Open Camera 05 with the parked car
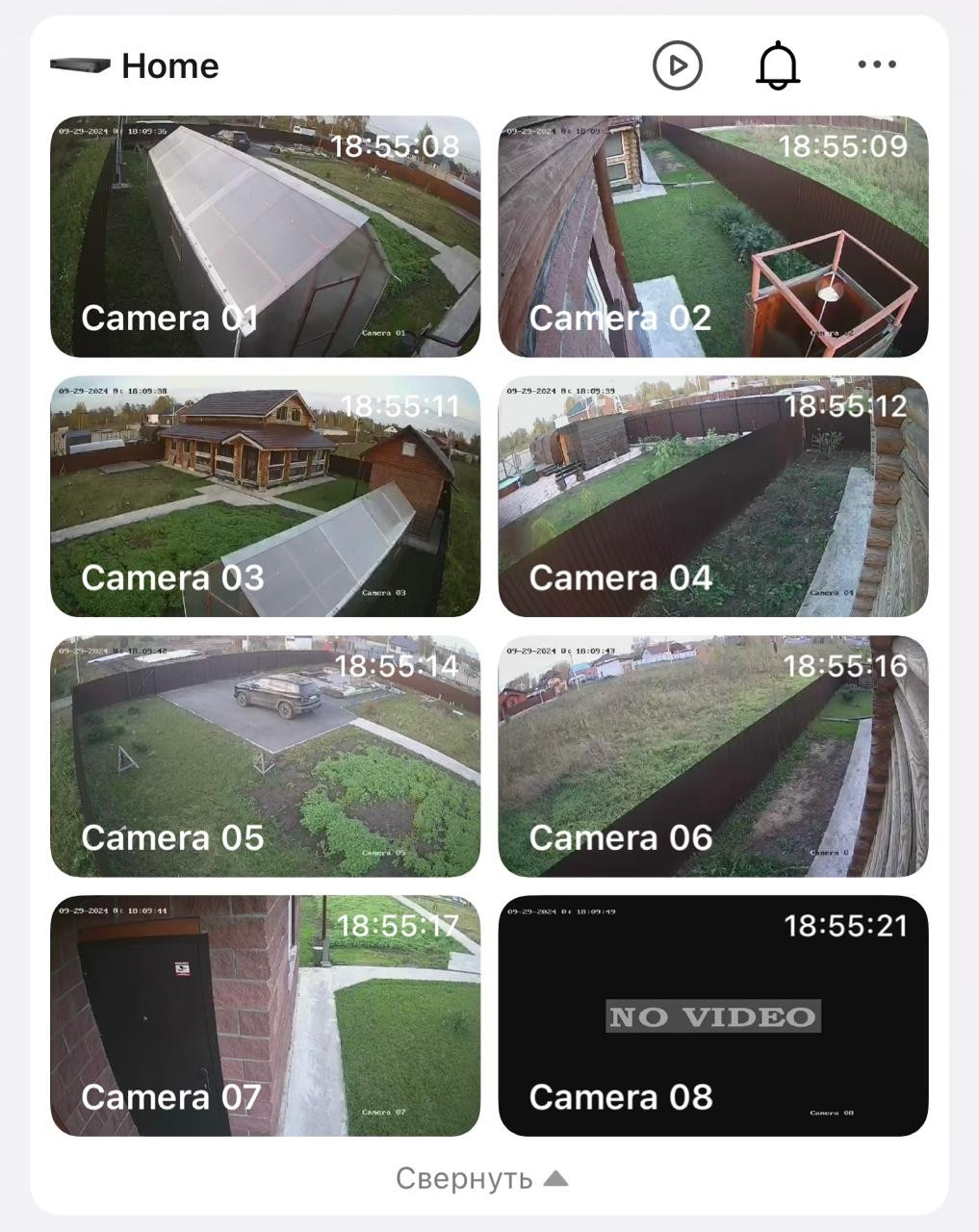 pyautogui.click(x=265, y=757)
